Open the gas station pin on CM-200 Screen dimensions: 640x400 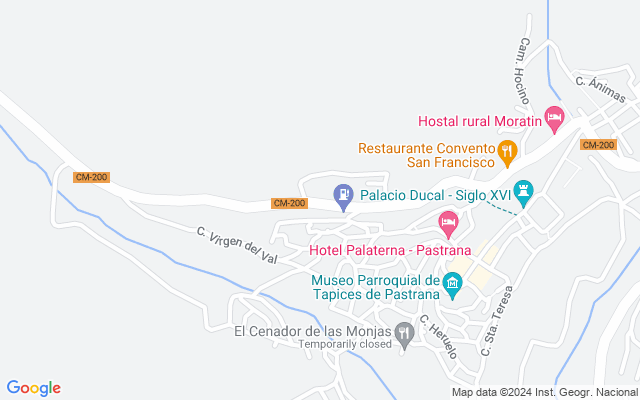tap(343, 197)
